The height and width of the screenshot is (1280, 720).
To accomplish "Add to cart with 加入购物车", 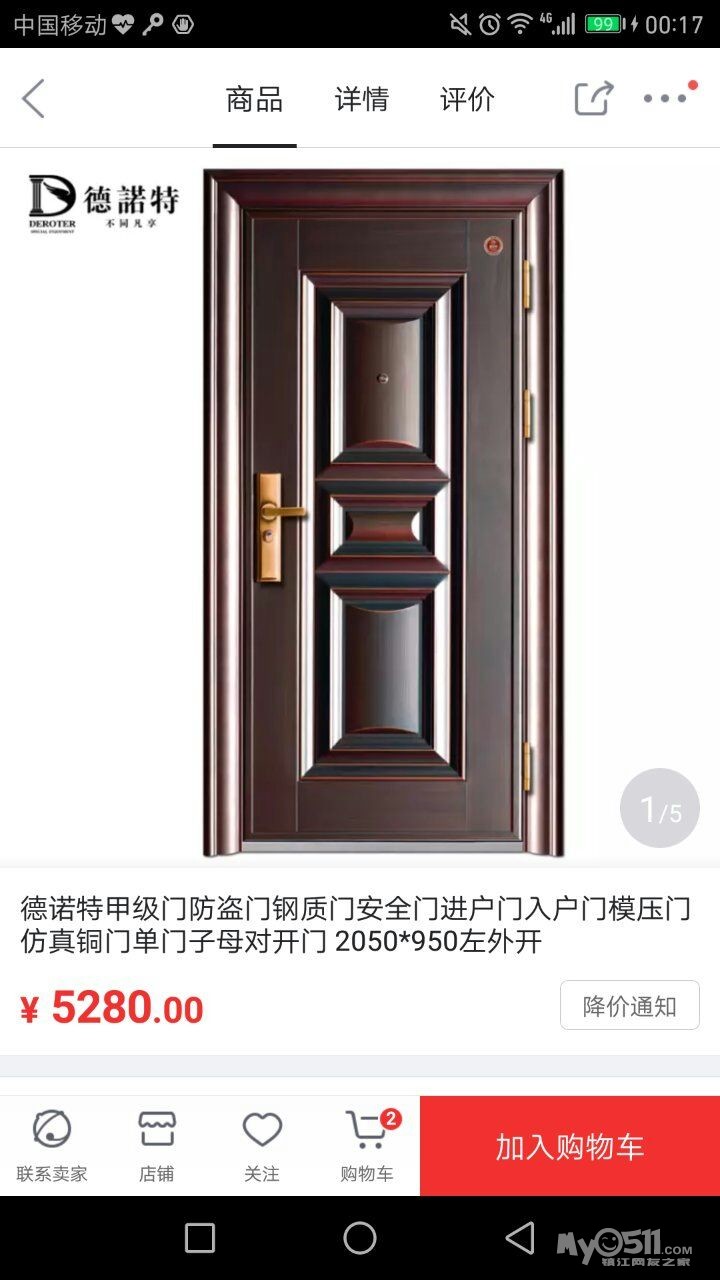I will coord(570,1146).
